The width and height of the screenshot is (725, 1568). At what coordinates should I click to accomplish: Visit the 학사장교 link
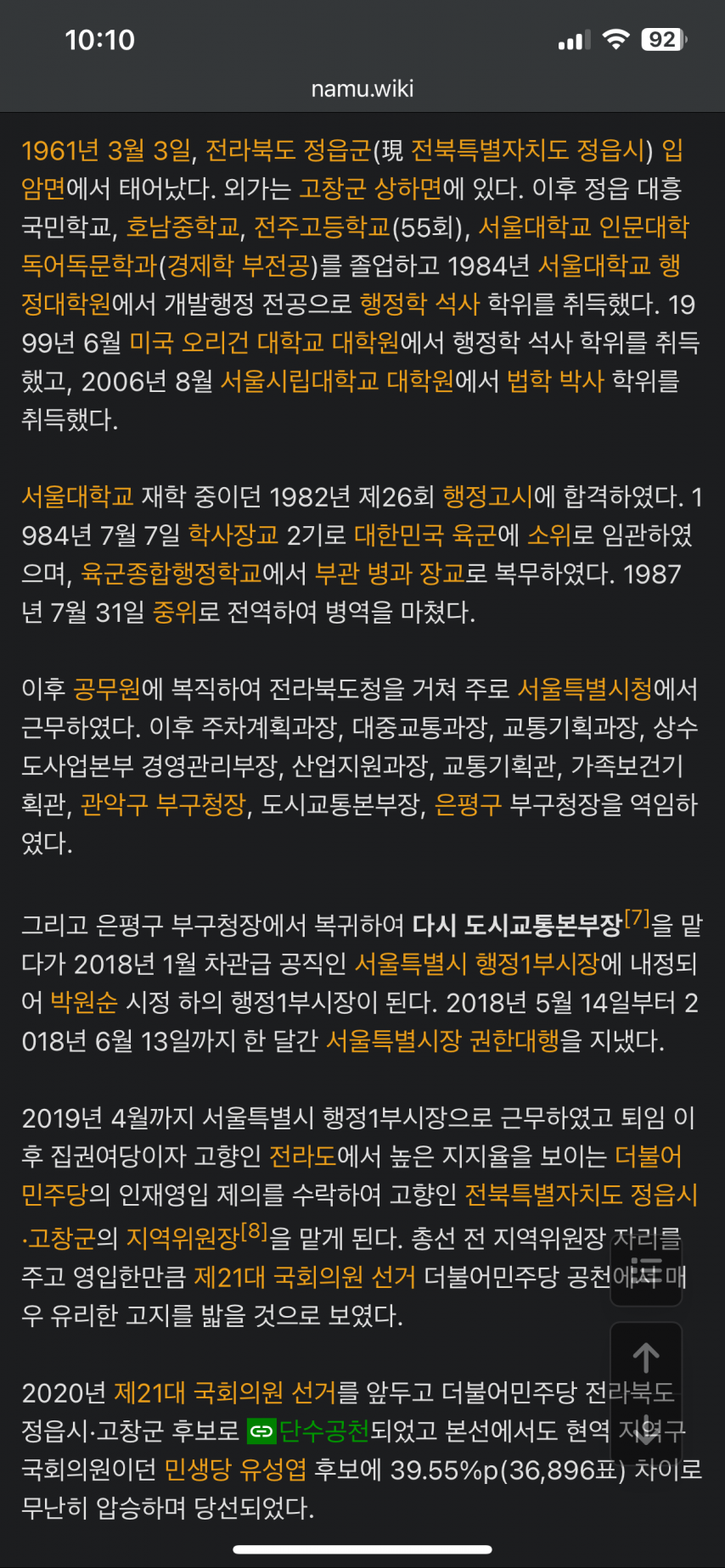pos(233,535)
